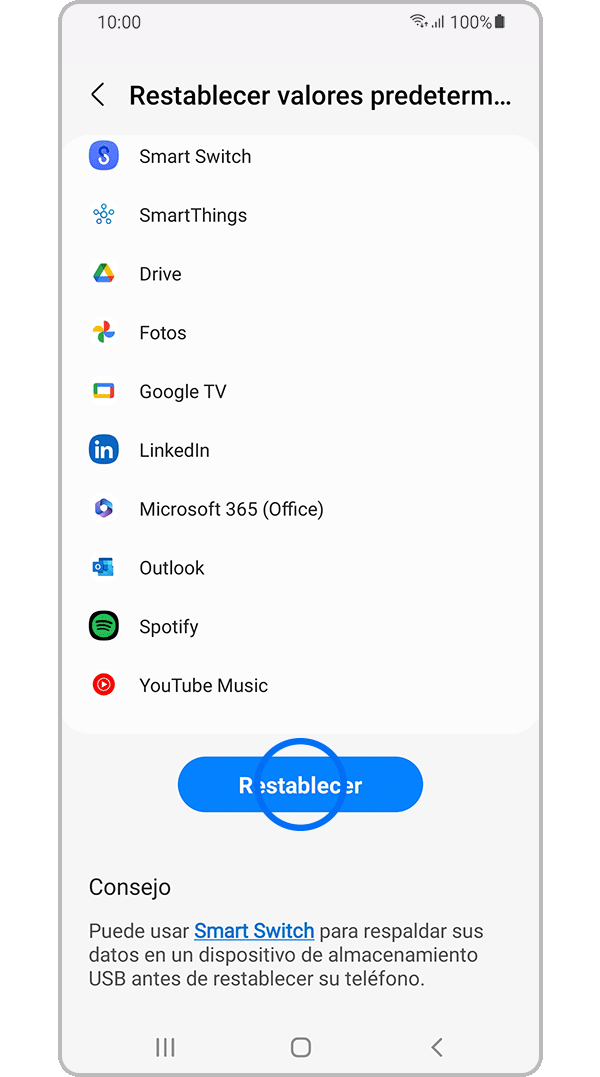This screenshot has width=600, height=1077.
Task: Go to the home screen via navigation bar
Action: [x=300, y=1047]
